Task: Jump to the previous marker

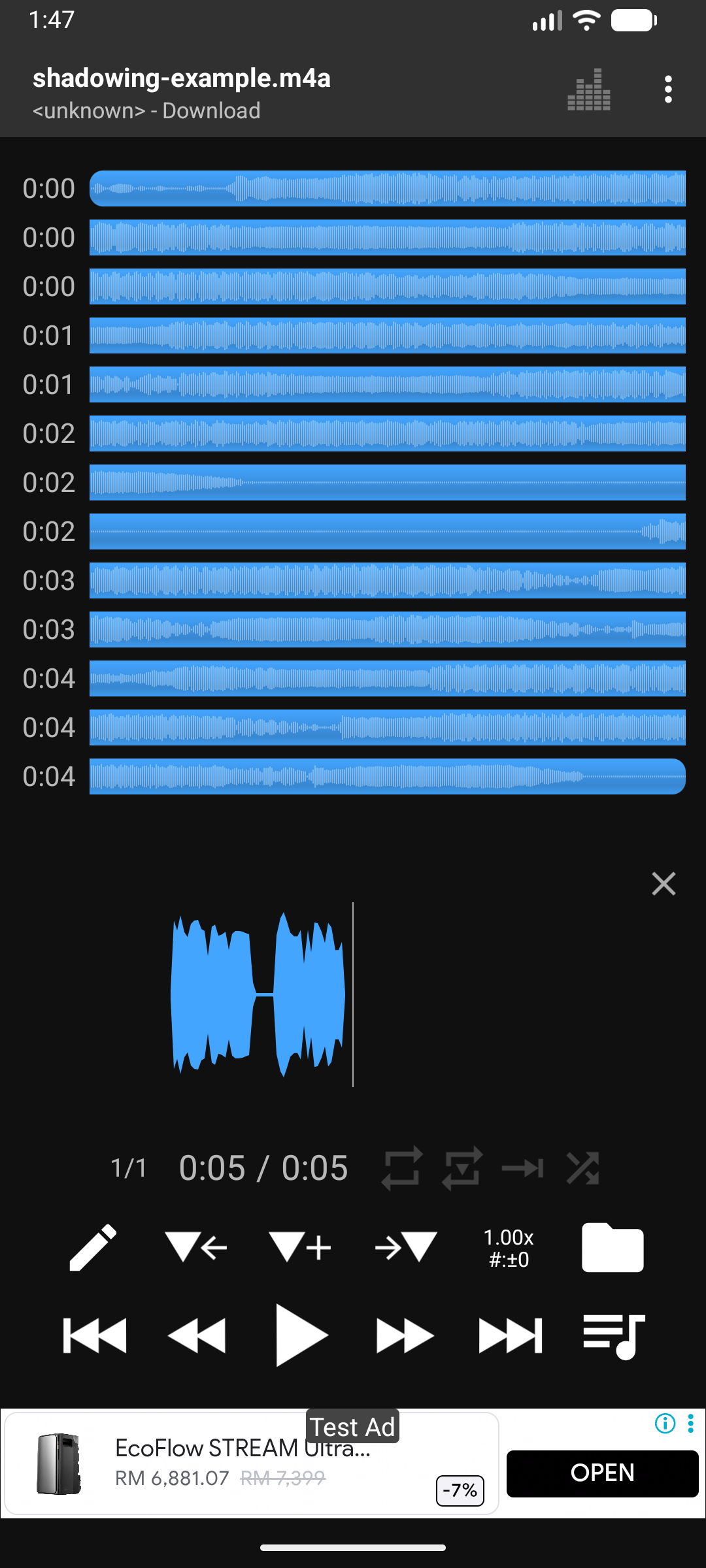Action: pos(196,1247)
